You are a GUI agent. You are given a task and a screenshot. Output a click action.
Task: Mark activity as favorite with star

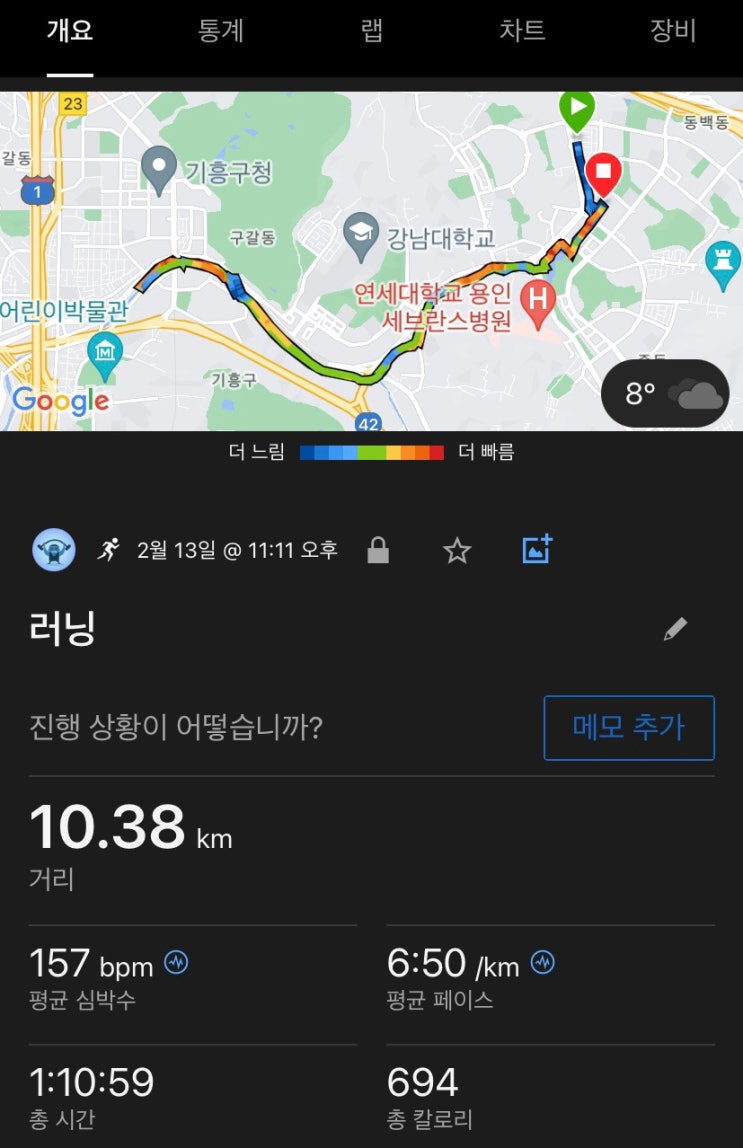click(x=457, y=551)
